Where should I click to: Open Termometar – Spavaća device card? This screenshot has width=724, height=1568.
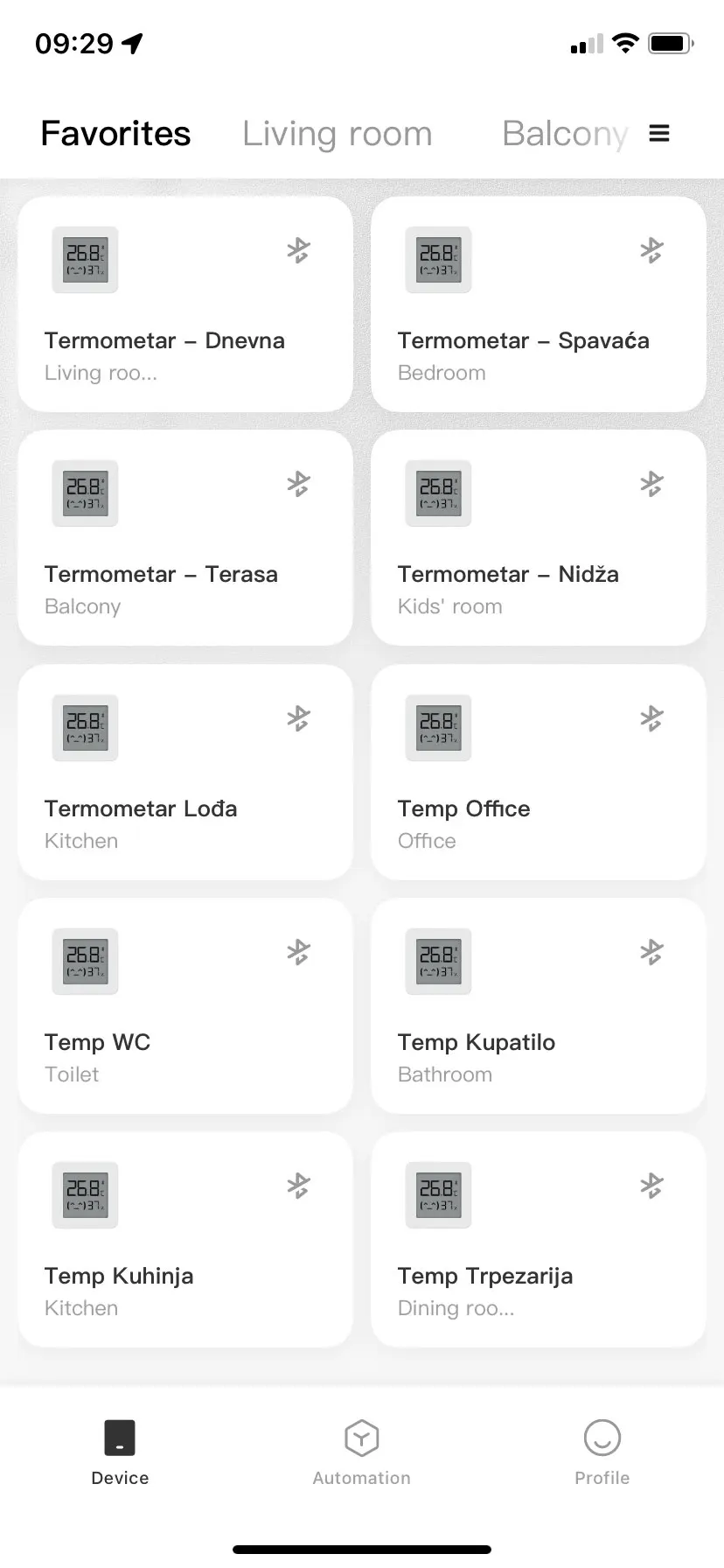[539, 304]
